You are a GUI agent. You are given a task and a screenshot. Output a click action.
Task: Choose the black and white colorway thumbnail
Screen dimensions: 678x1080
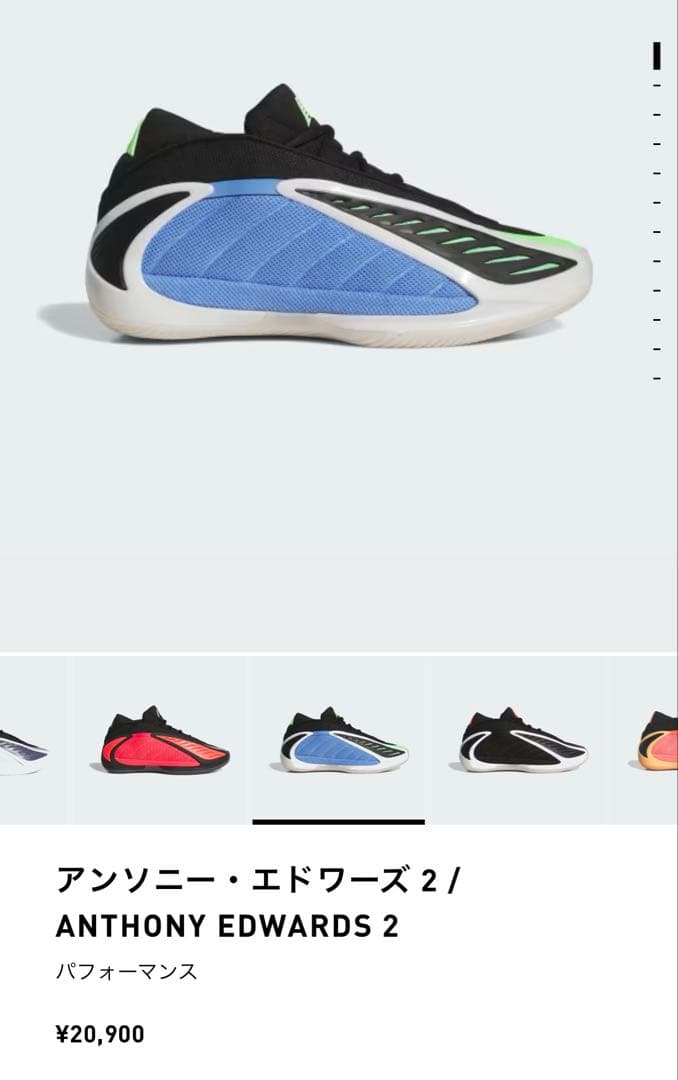pos(524,742)
